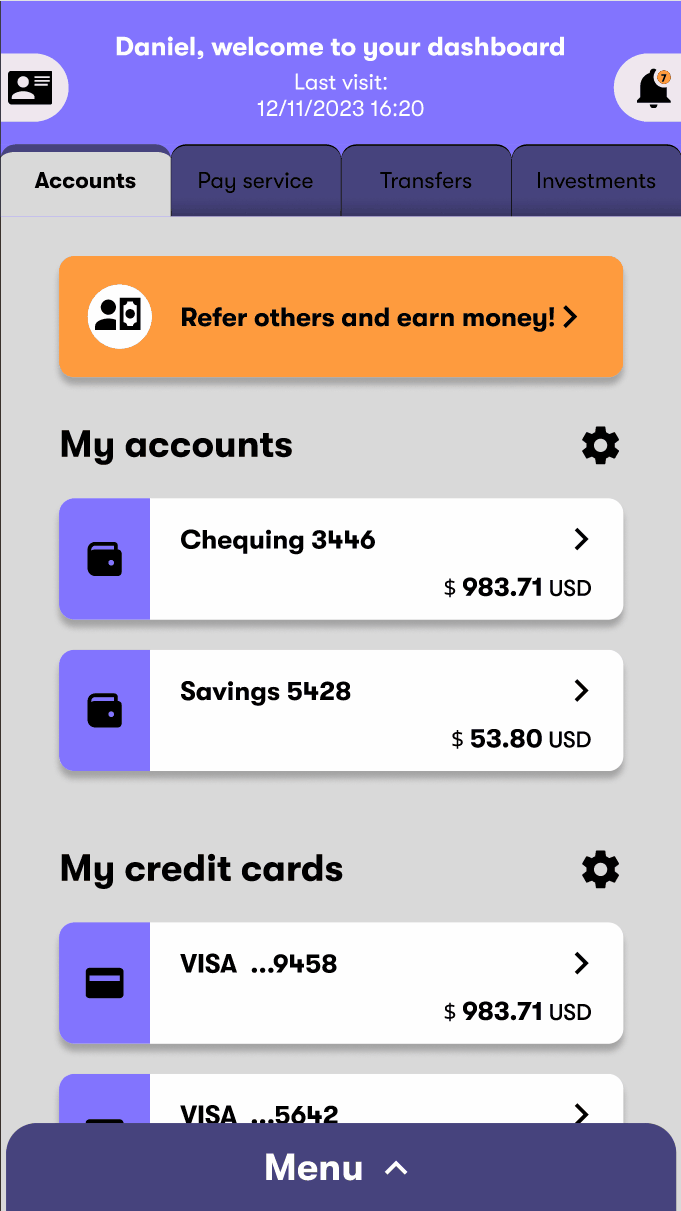Switch to the Transfers tab

426,181
